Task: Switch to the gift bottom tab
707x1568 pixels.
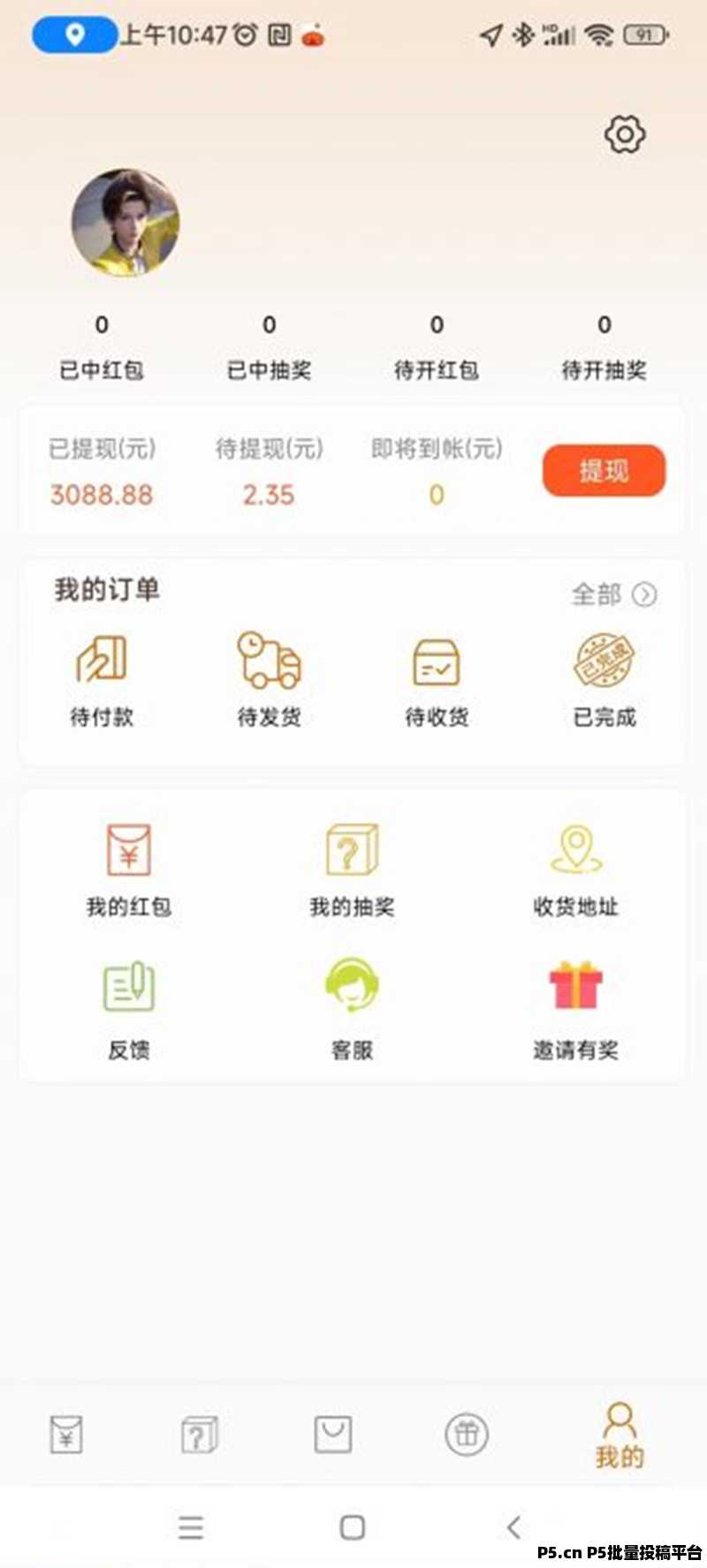Action: click(467, 1435)
